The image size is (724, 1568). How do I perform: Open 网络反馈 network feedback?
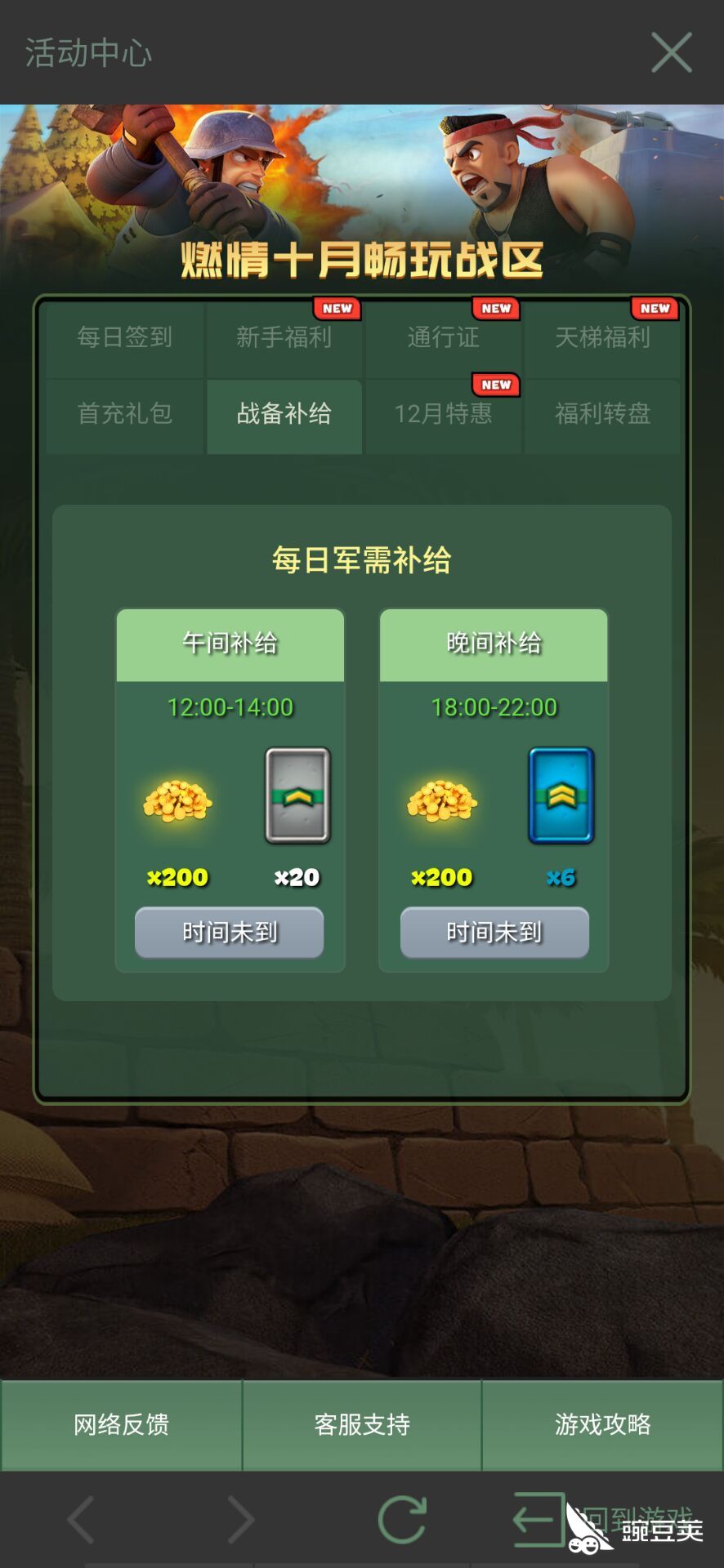(x=121, y=1424)
